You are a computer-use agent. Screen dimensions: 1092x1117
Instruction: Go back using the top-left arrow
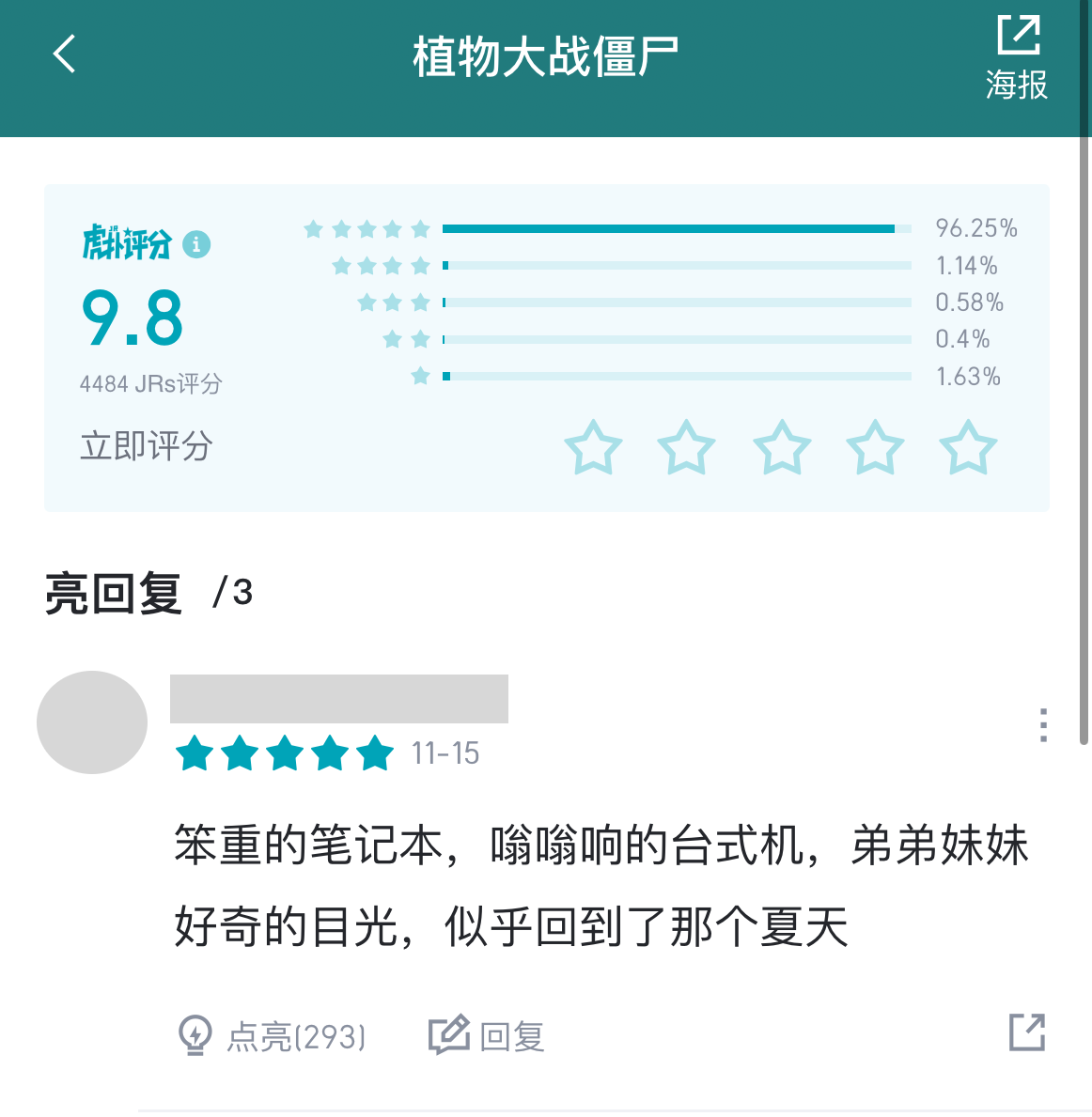pos(64,54)
